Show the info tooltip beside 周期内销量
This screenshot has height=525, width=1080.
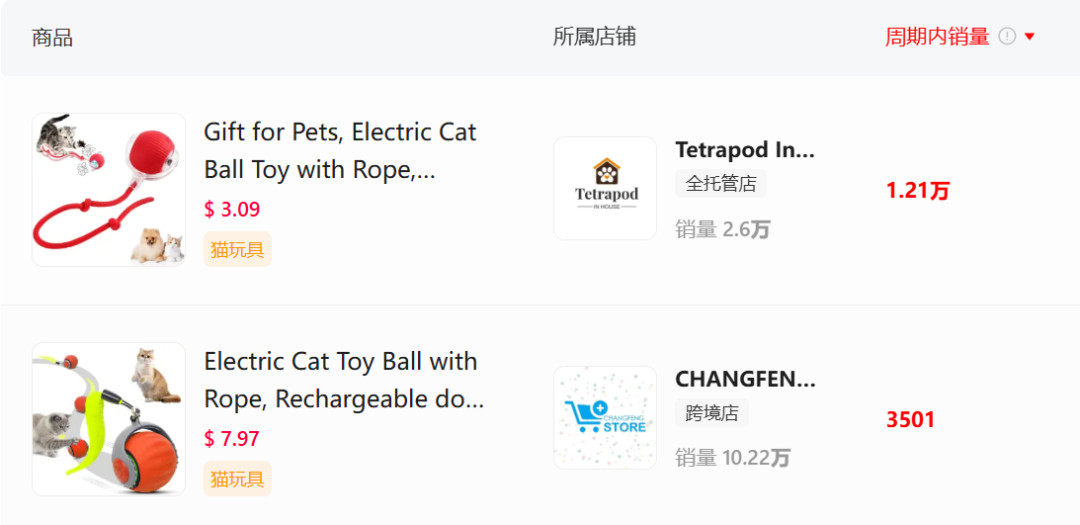1007,37
